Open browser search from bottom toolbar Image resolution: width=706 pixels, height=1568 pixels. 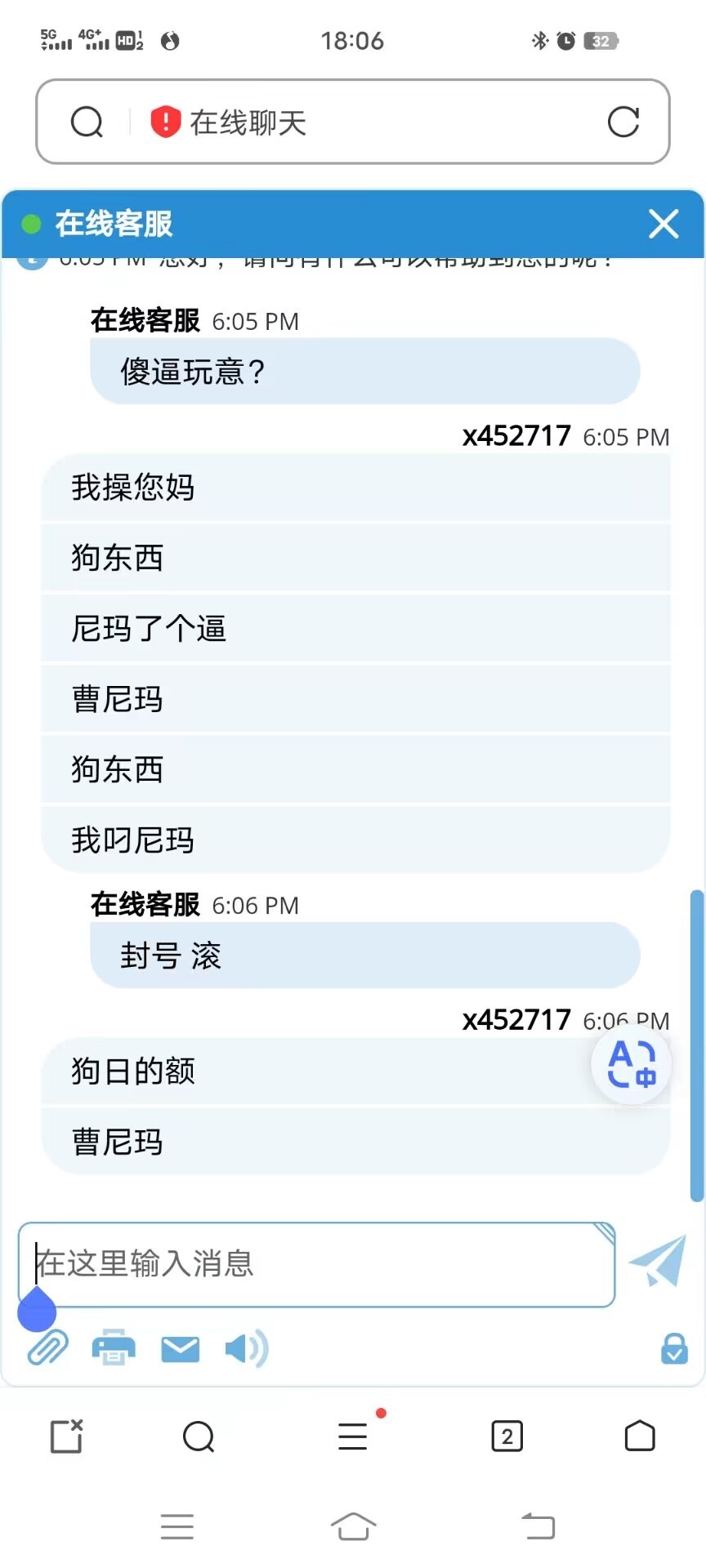coord(199,1437)
